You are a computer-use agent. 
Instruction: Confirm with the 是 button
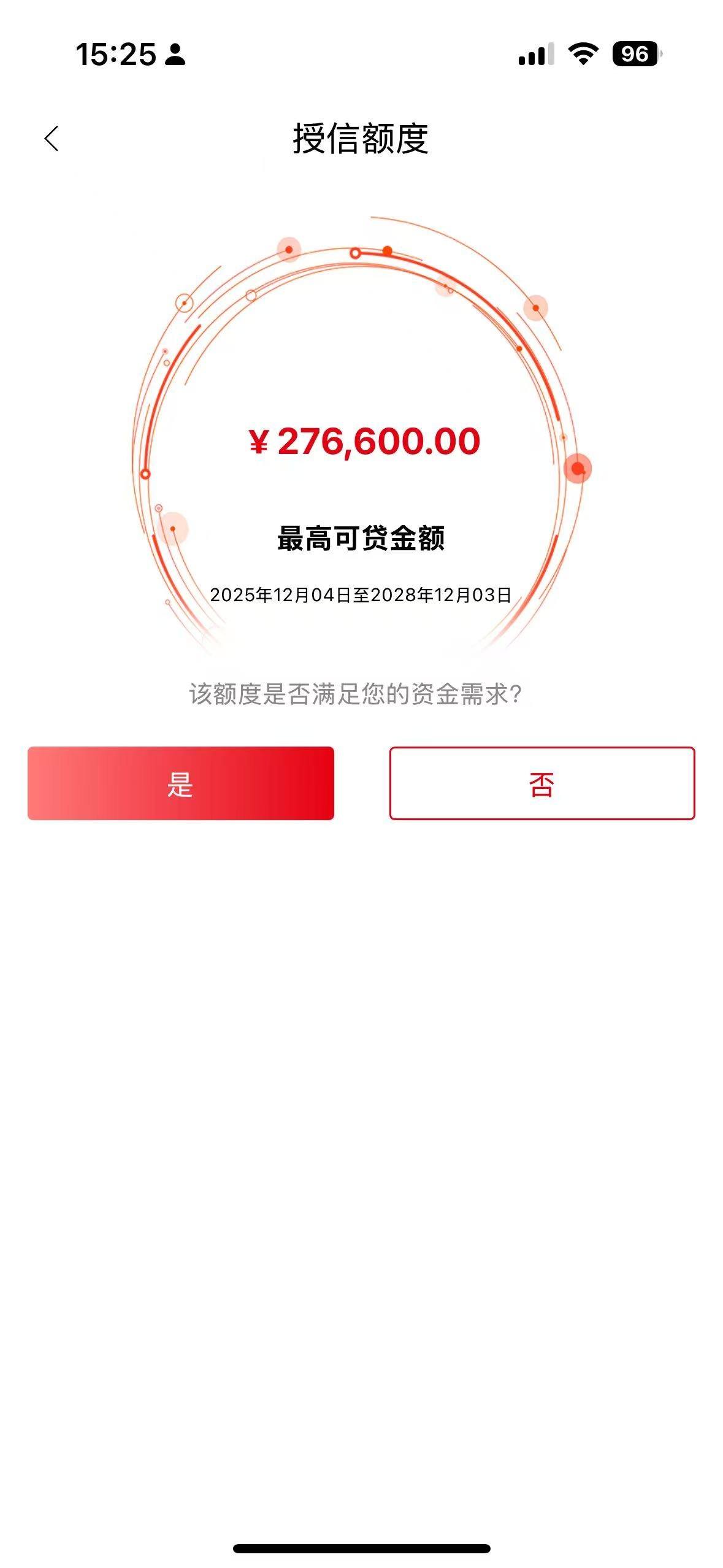pos(180,783)
